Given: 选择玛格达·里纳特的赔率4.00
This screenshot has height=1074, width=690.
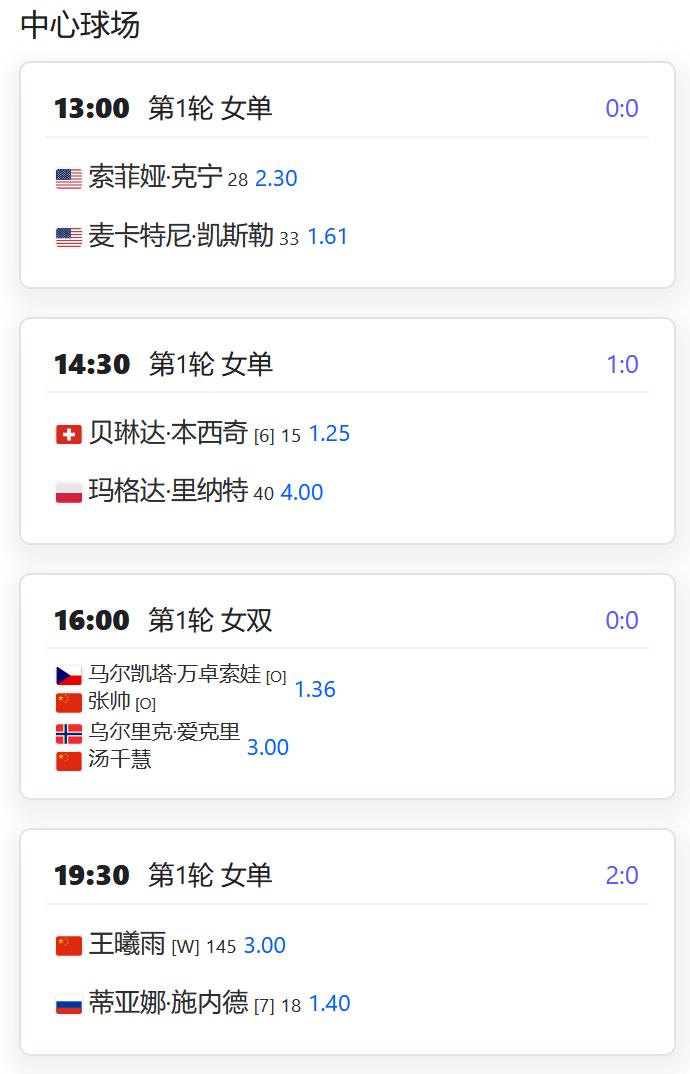Looking at the screenshot, I should click(x=301, y=492).
